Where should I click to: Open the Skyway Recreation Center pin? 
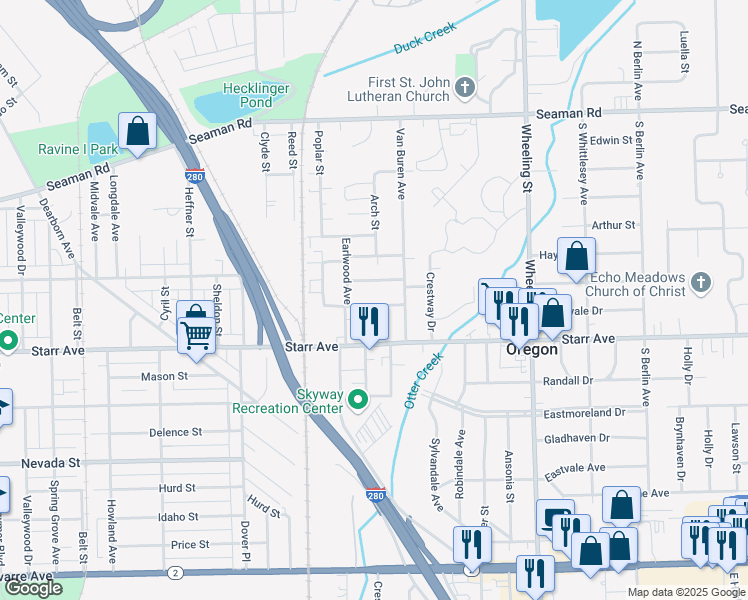358,400
